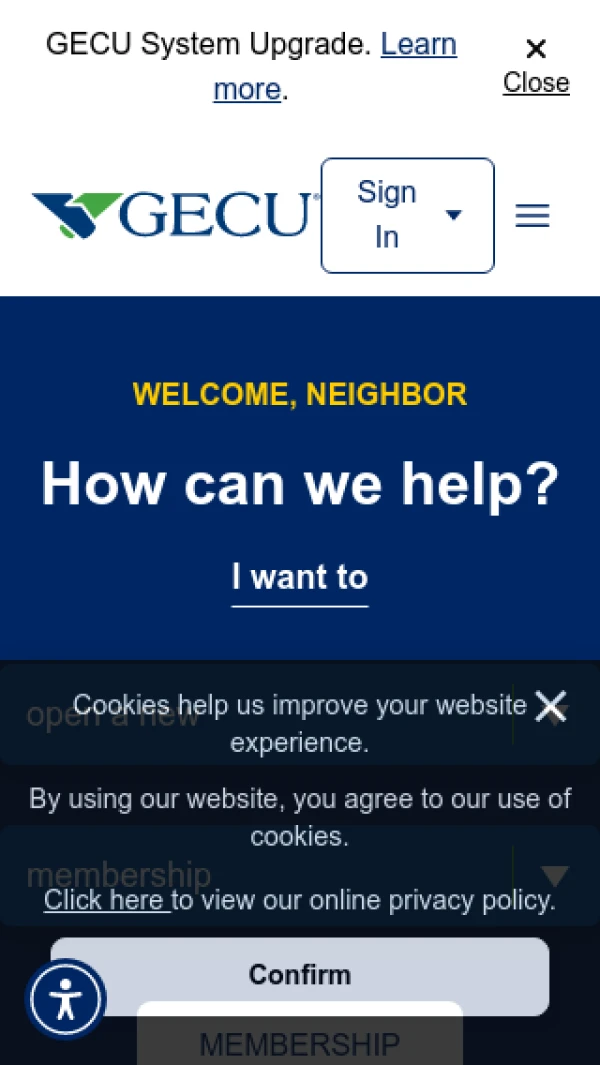600x1065 pixels.
Task: Close the GECU System Upgrade banner
Action: [536, 67]
